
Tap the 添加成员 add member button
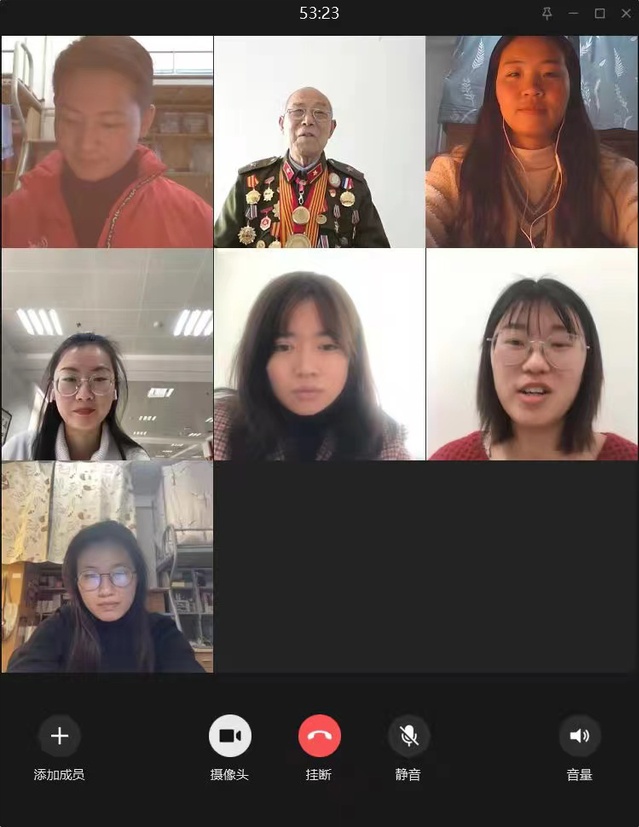pos(59,736)
